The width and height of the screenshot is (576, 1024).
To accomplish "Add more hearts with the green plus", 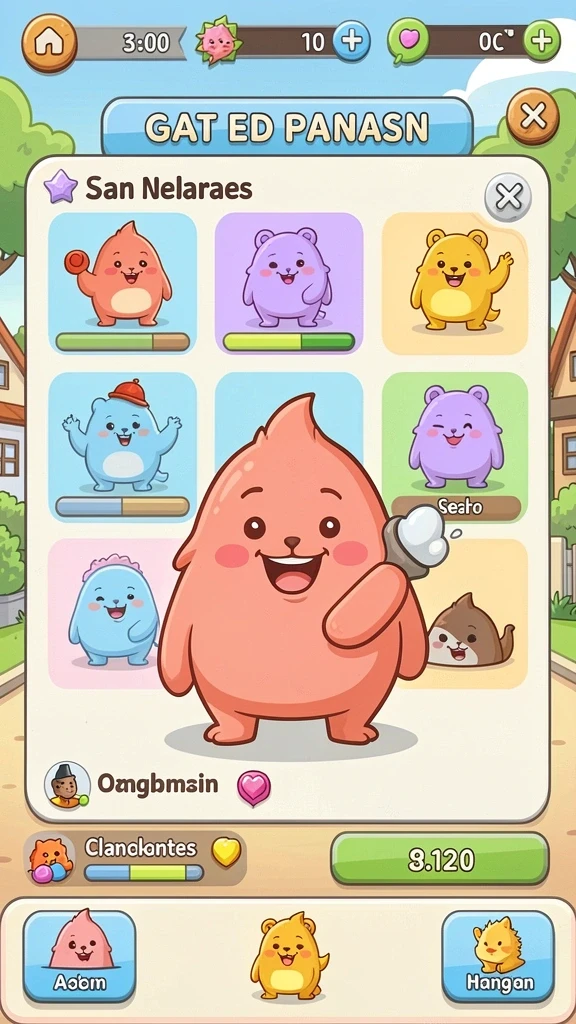I will (541, 40).
